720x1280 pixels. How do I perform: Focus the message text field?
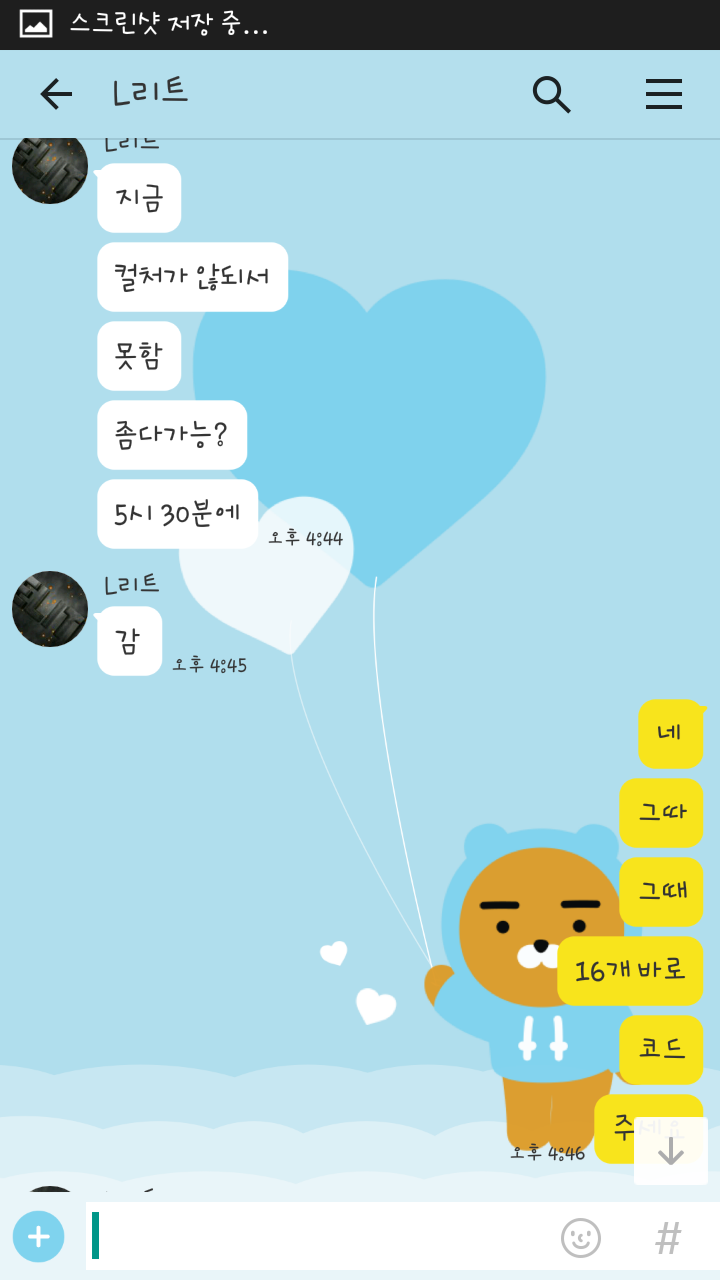320,1236
